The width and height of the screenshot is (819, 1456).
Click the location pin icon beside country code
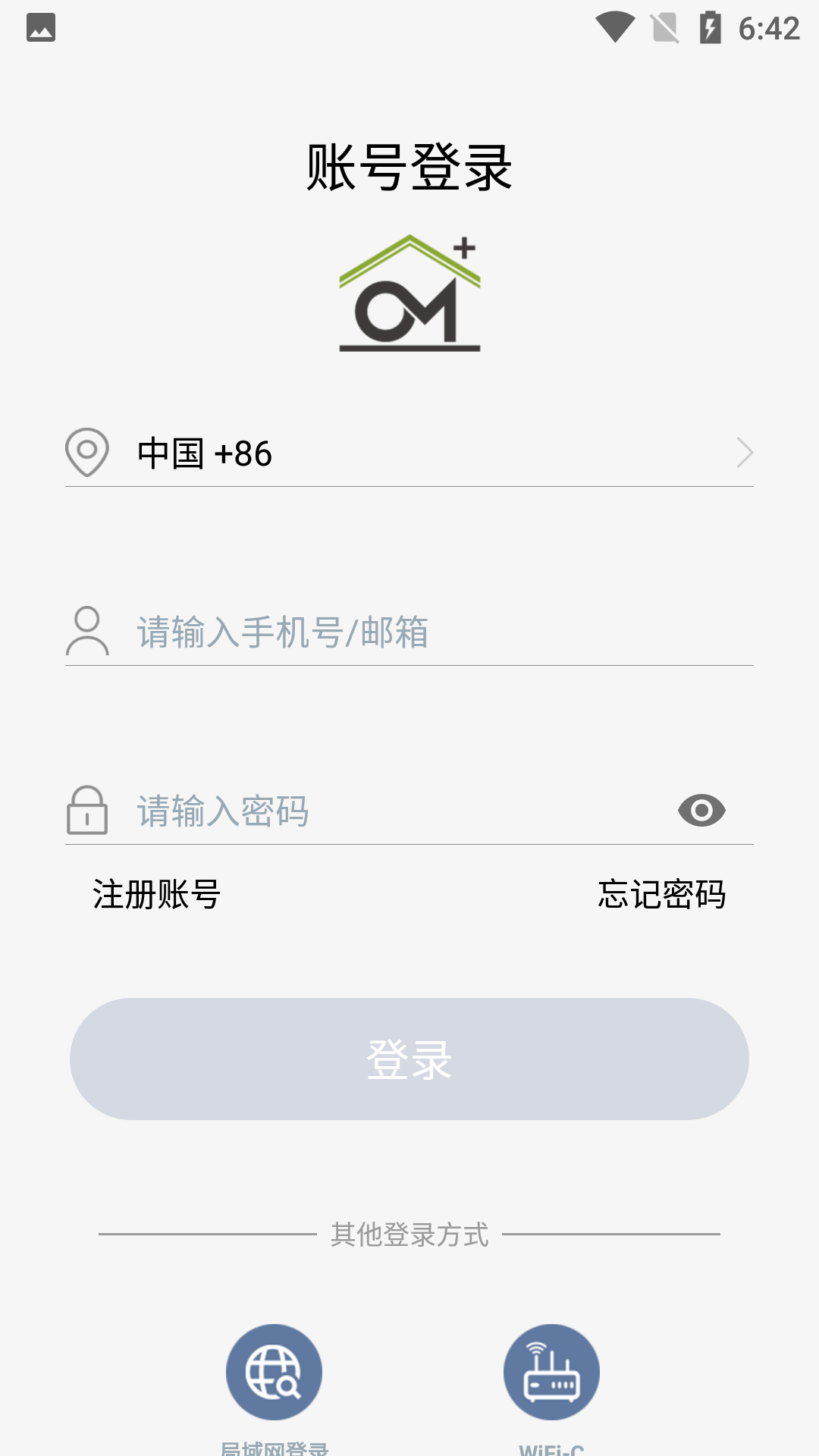(x=88, y=453)
